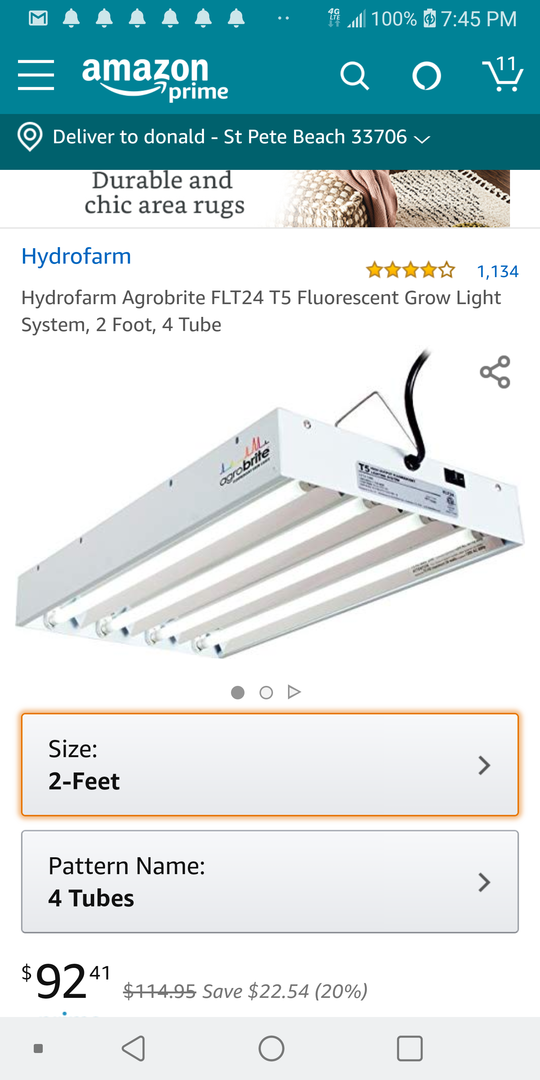This screenshot has height=1080, width=540.
Task: Launch the Alexa voice assistant
Action: coord(426,76)
